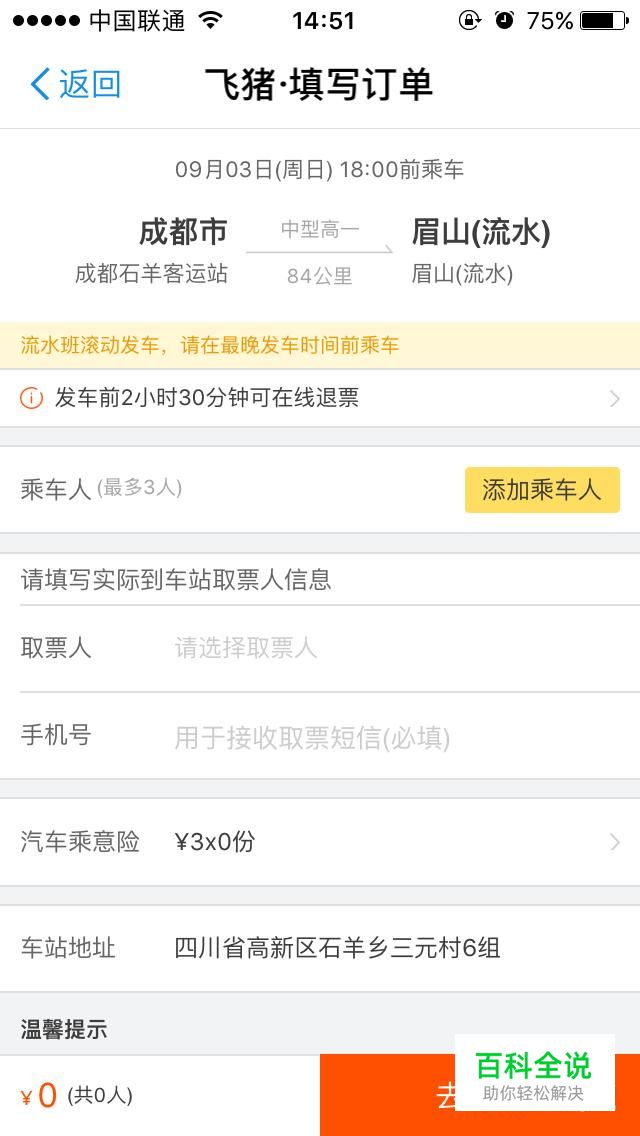Go back using 返回
The width and height of the screenshot is (640, 1136).
point(75,84)
